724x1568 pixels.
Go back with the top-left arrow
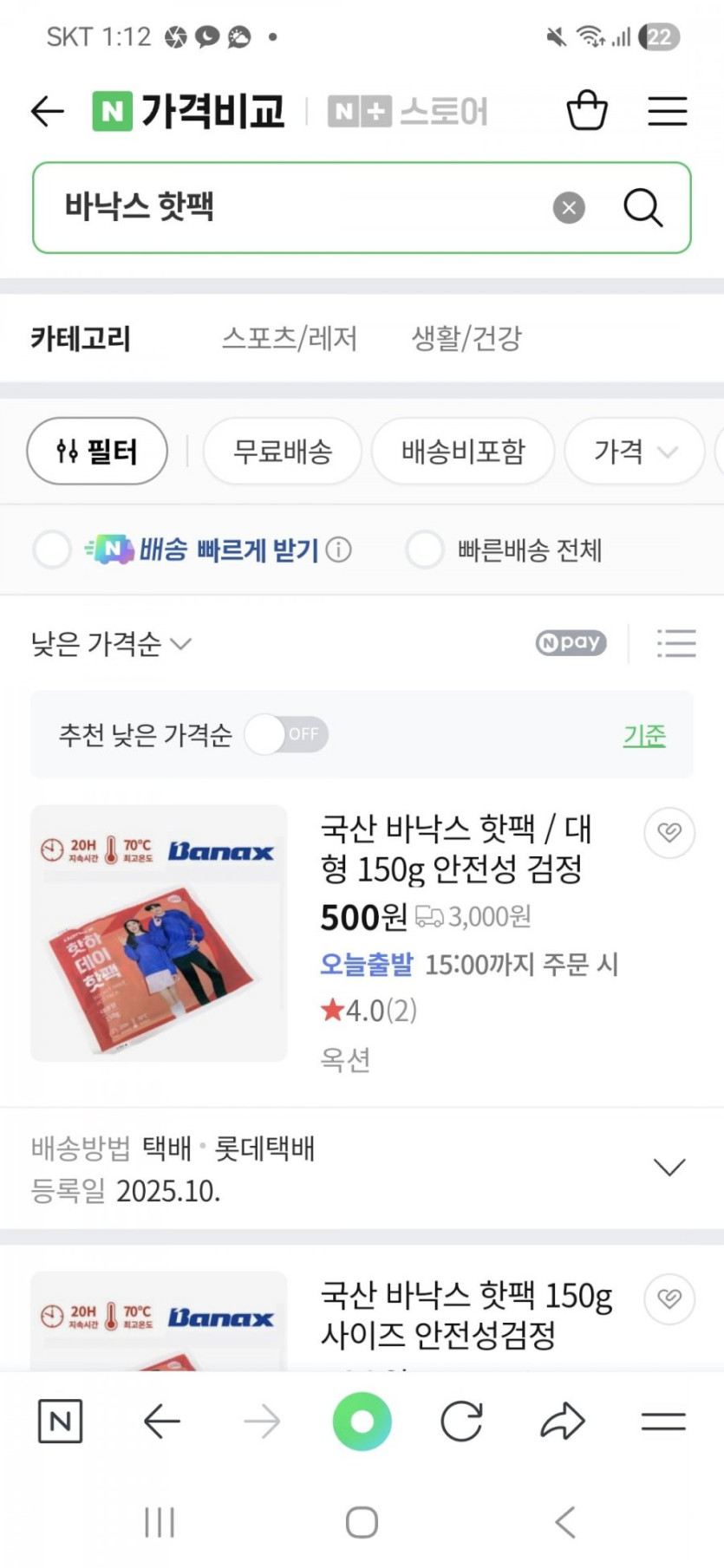[x=47, y=111]
